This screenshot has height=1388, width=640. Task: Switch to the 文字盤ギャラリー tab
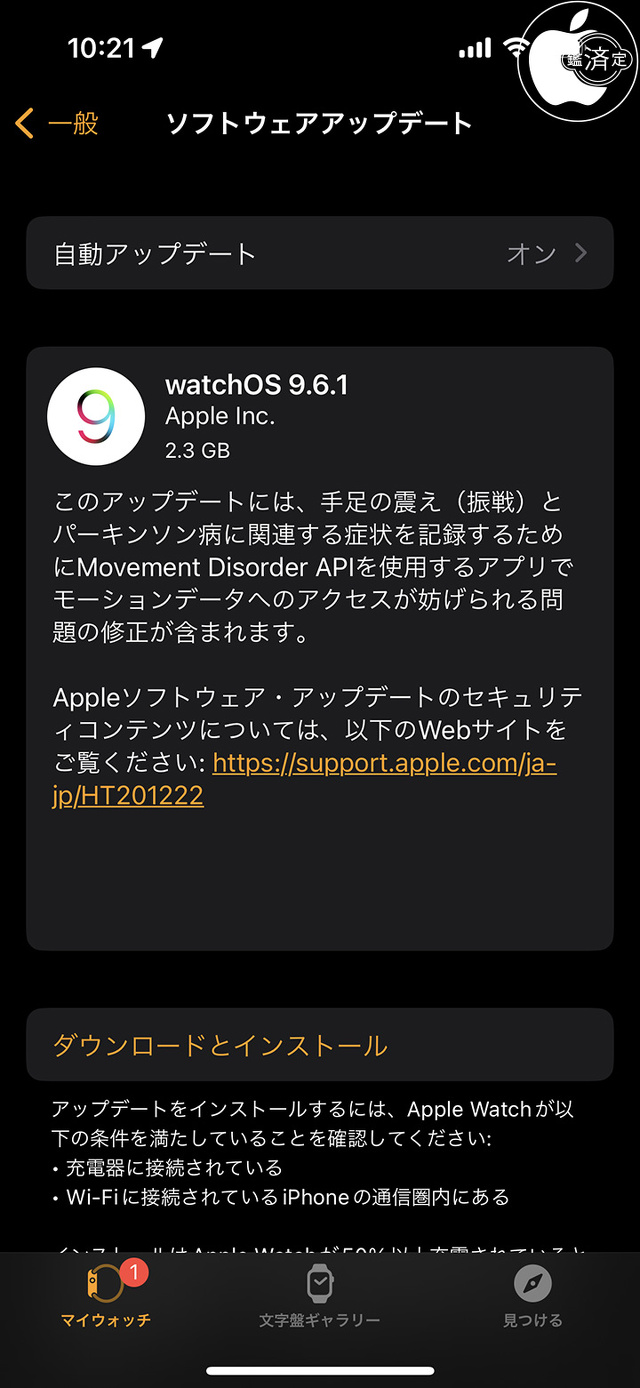point(320,1296)
